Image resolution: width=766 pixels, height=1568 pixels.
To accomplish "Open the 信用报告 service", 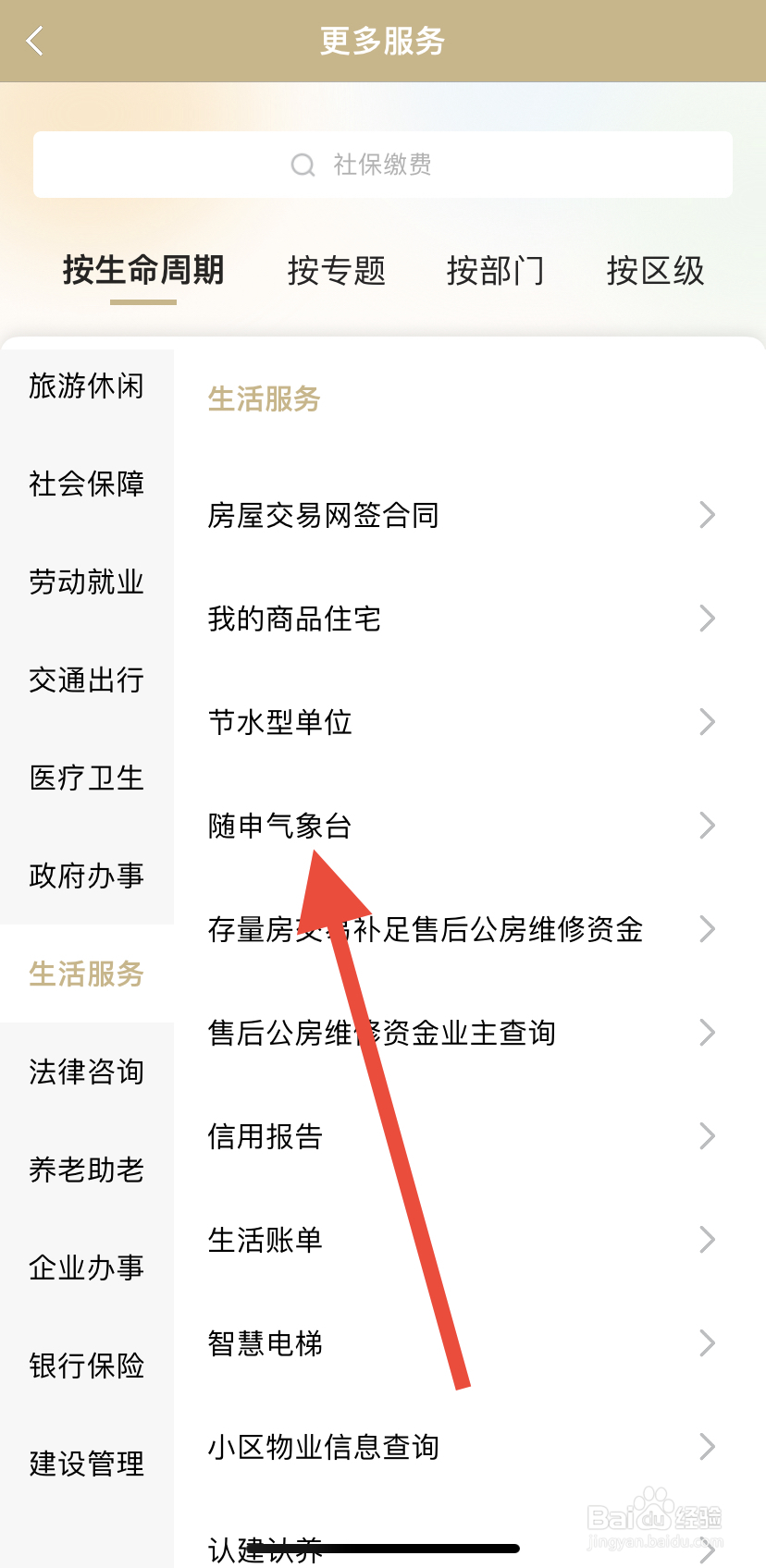I will [x=265, y=1137].
